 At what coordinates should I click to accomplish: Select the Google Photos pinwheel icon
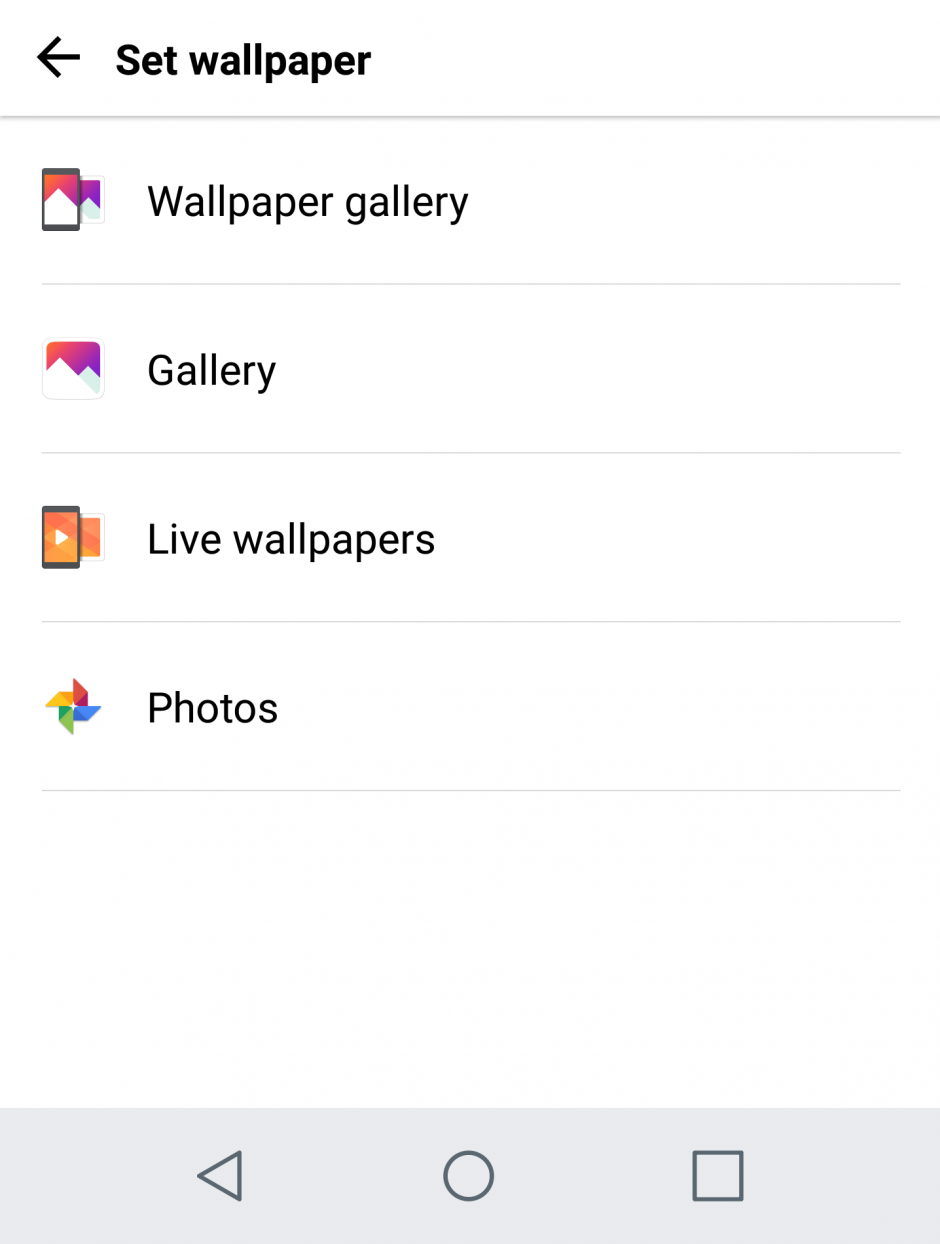tap(72, 707)
